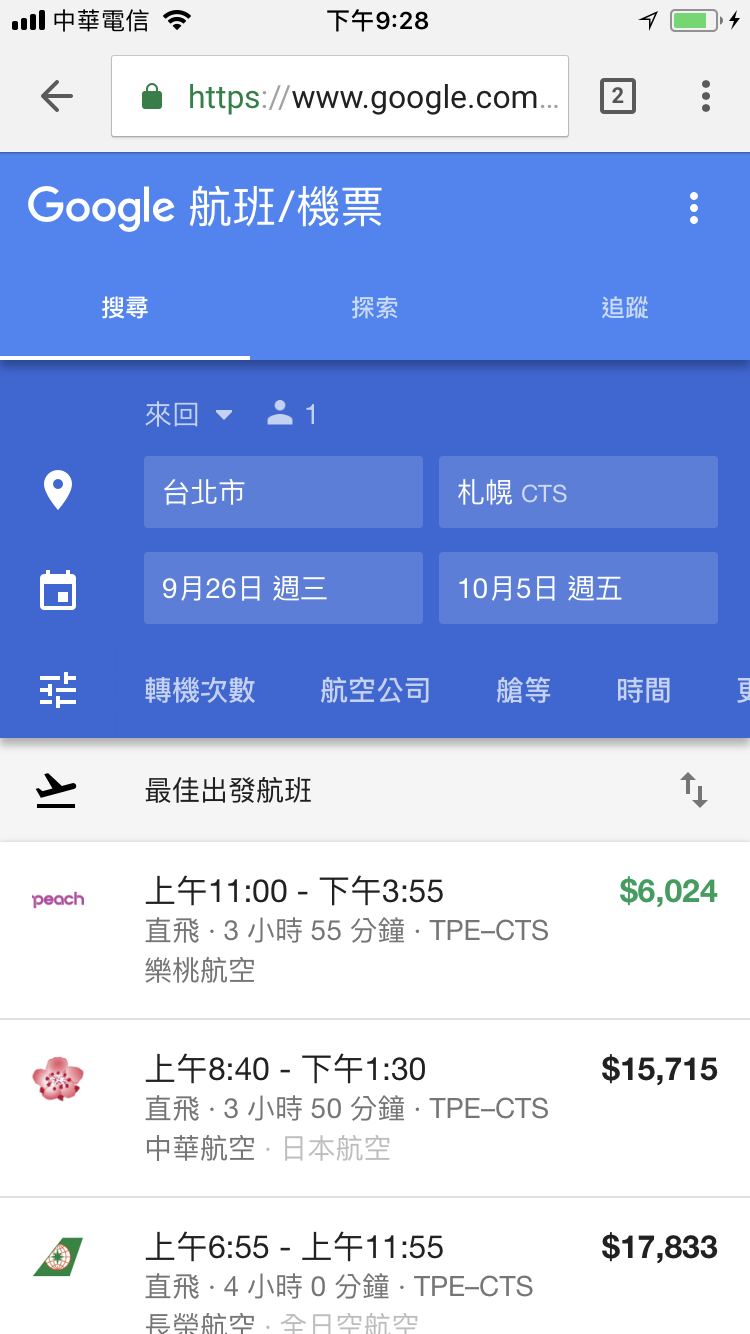The image size is (750, 1334).
Task: Tap the URL address bar
Action: point(340,97)
